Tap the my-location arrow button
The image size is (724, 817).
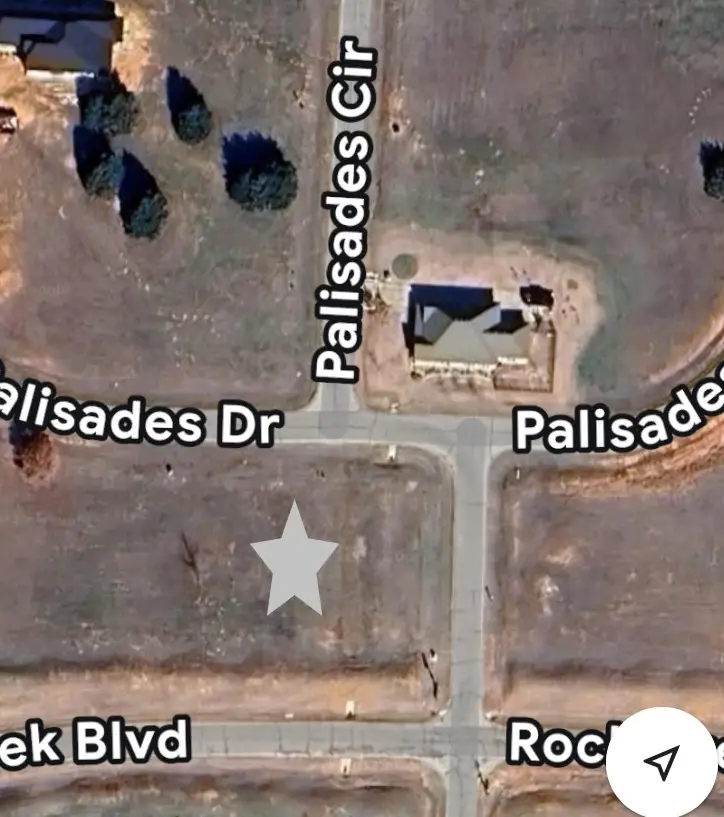661,762
